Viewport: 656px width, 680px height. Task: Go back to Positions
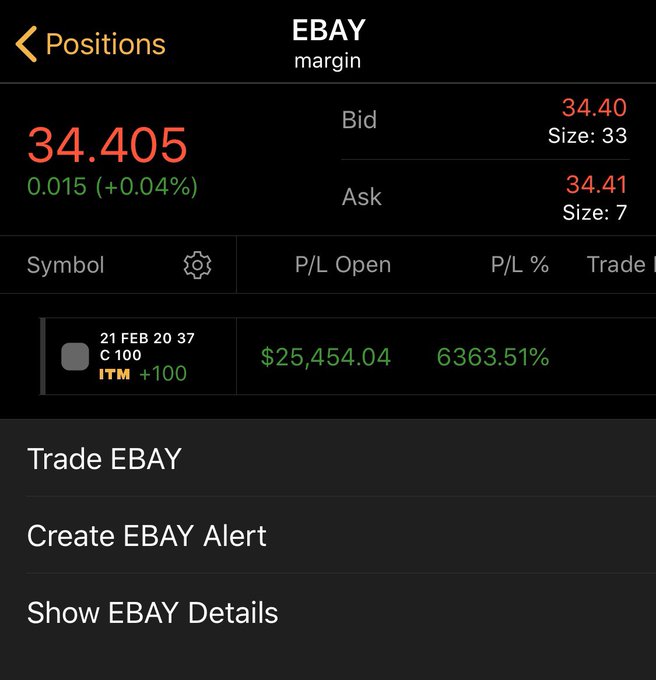coord(90,45)
